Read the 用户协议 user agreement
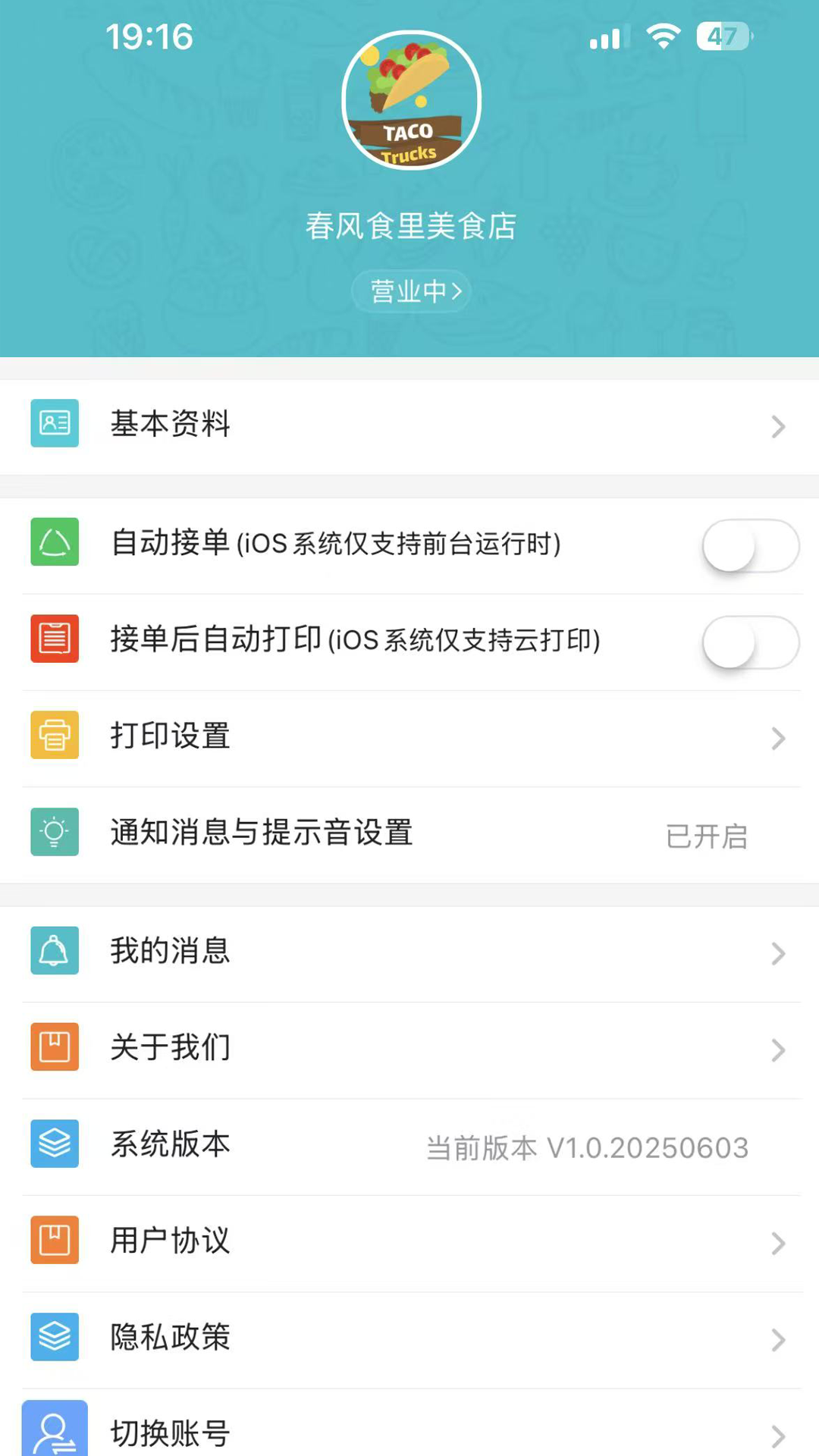819x1456 pixels. point(409,1242)
